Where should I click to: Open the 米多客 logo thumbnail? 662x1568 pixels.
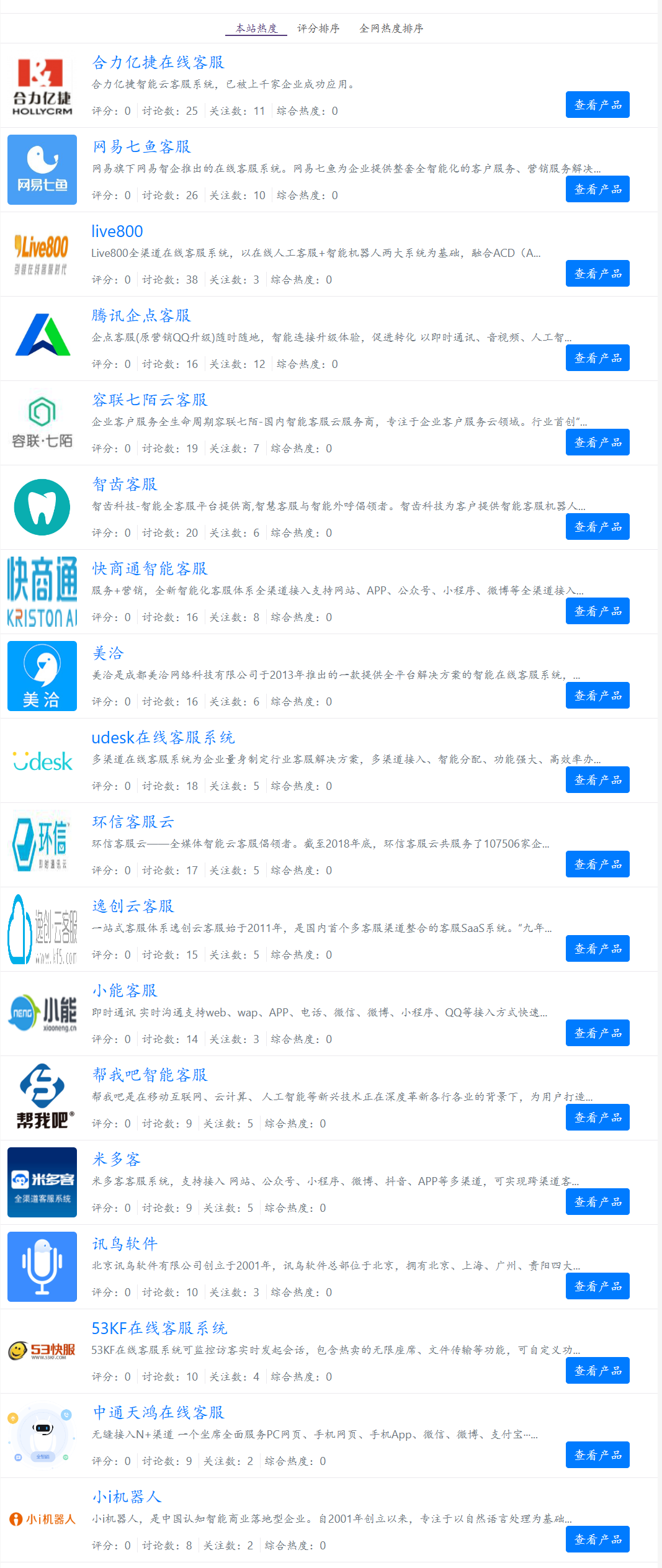(42, 1182)
